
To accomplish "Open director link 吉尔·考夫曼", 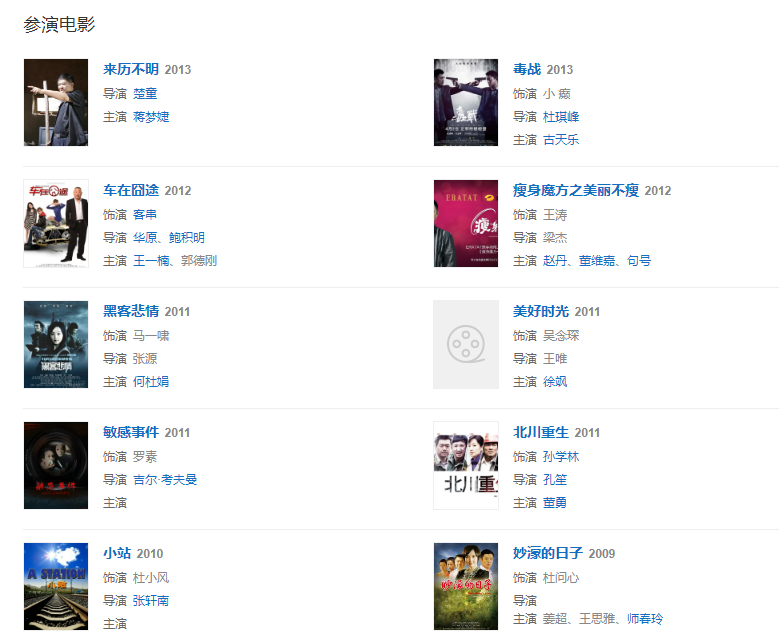I will click(165, 479).
